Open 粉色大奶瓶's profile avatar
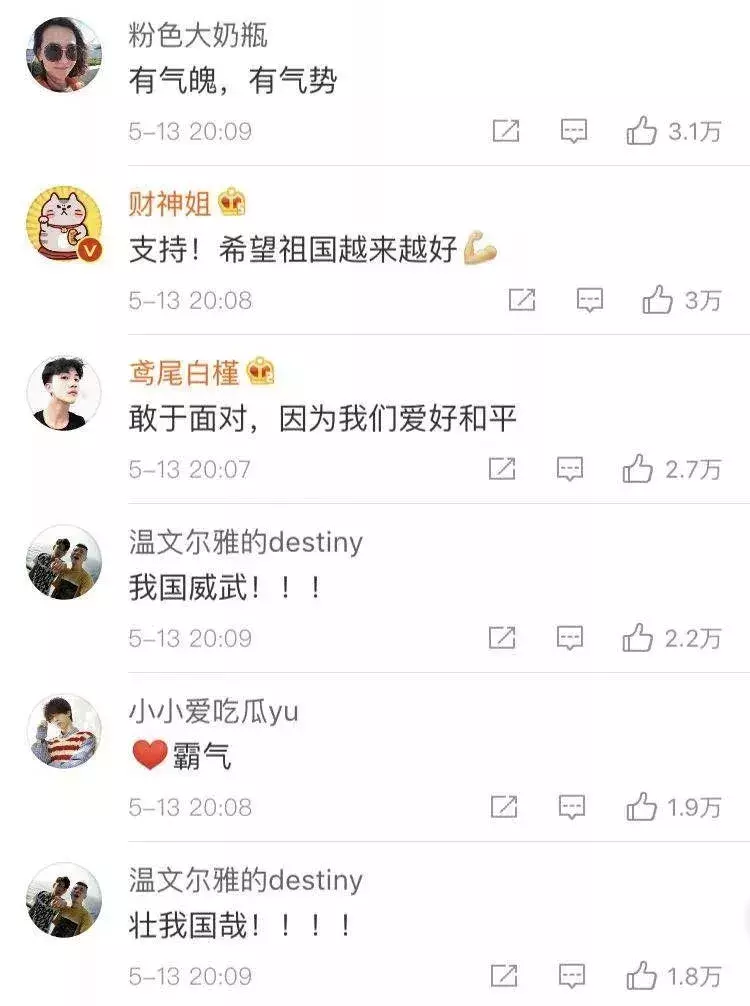Image resolution: width=750 pixels, height=1006 pixels. tap(64, 55)
